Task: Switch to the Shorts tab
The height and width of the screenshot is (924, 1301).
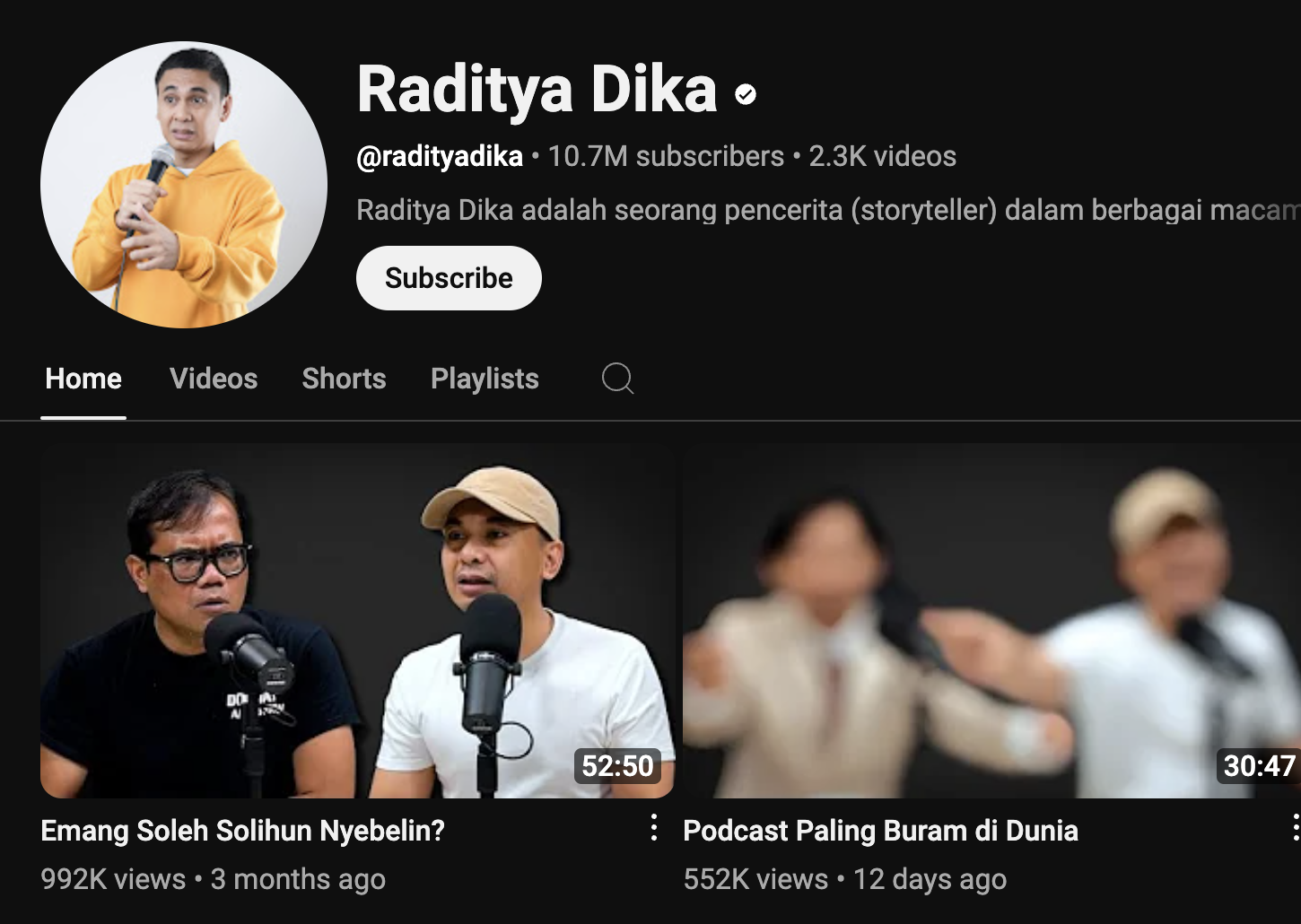Action: tap(344, 379)
